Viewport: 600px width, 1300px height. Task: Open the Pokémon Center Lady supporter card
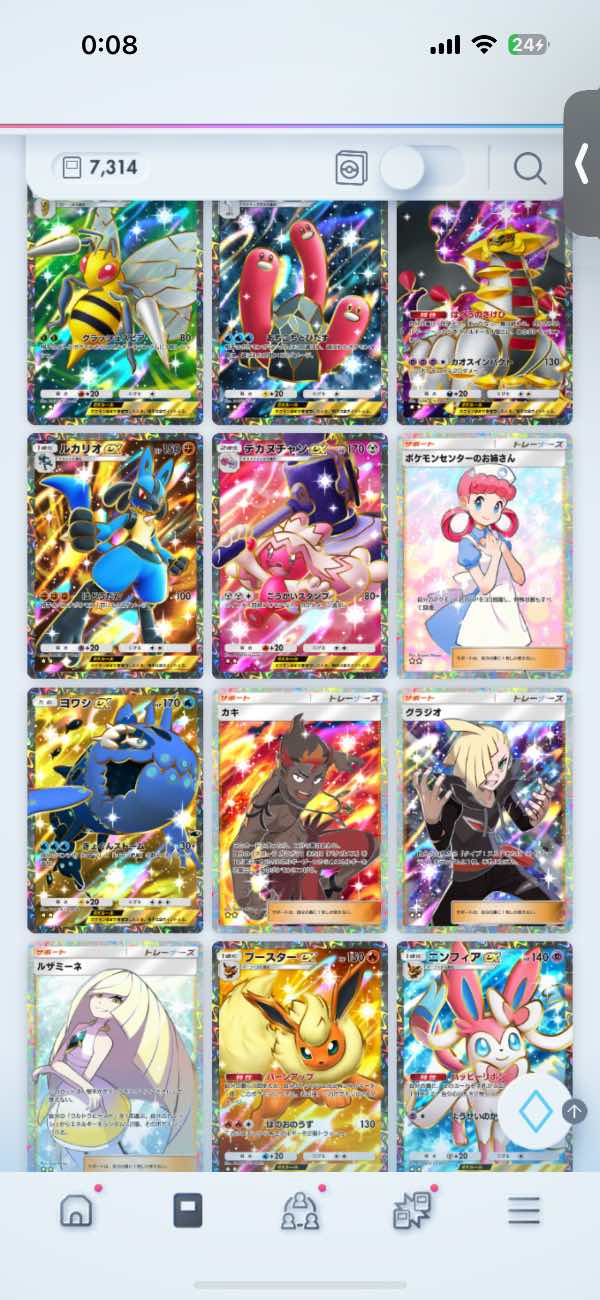tap(484, 555)
